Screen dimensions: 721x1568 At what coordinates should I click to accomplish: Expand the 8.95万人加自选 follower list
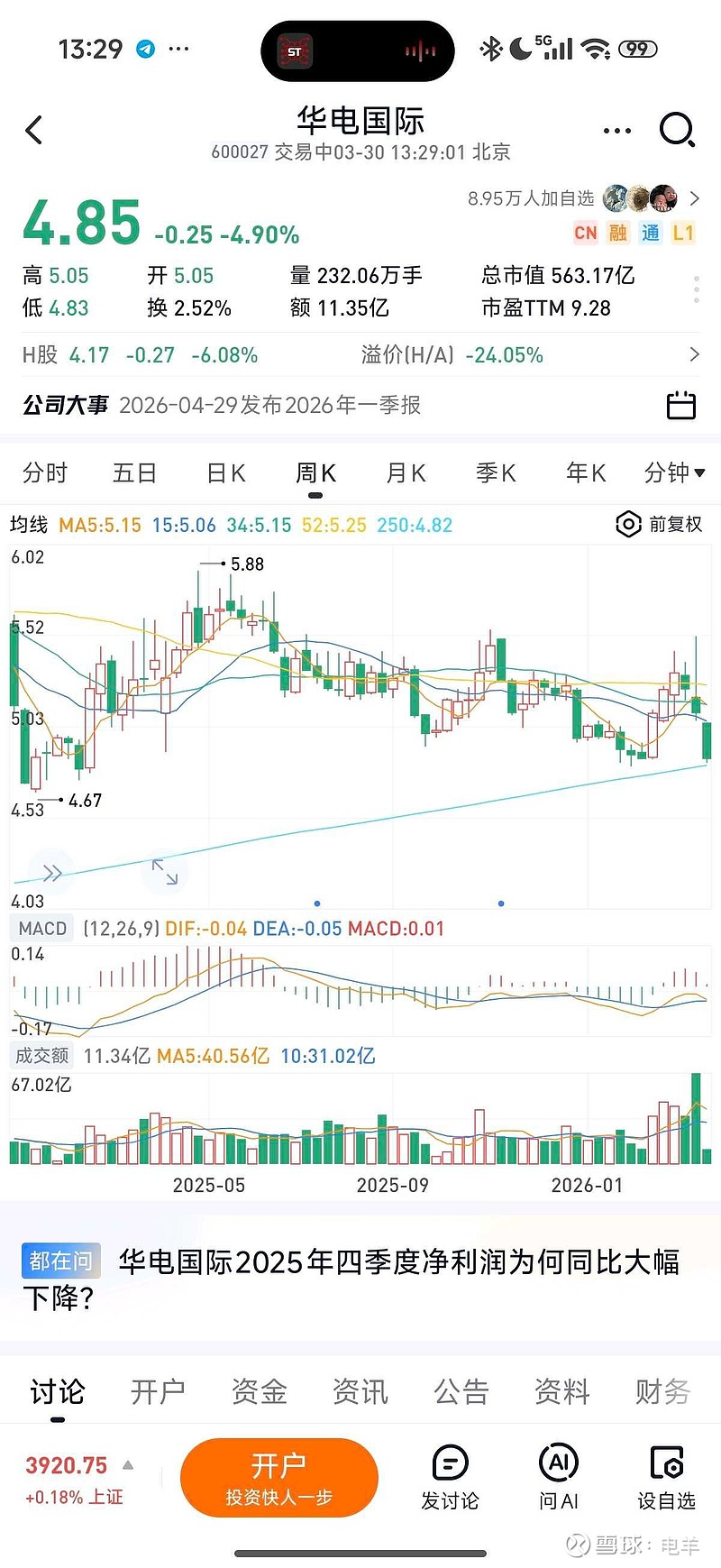697,198
